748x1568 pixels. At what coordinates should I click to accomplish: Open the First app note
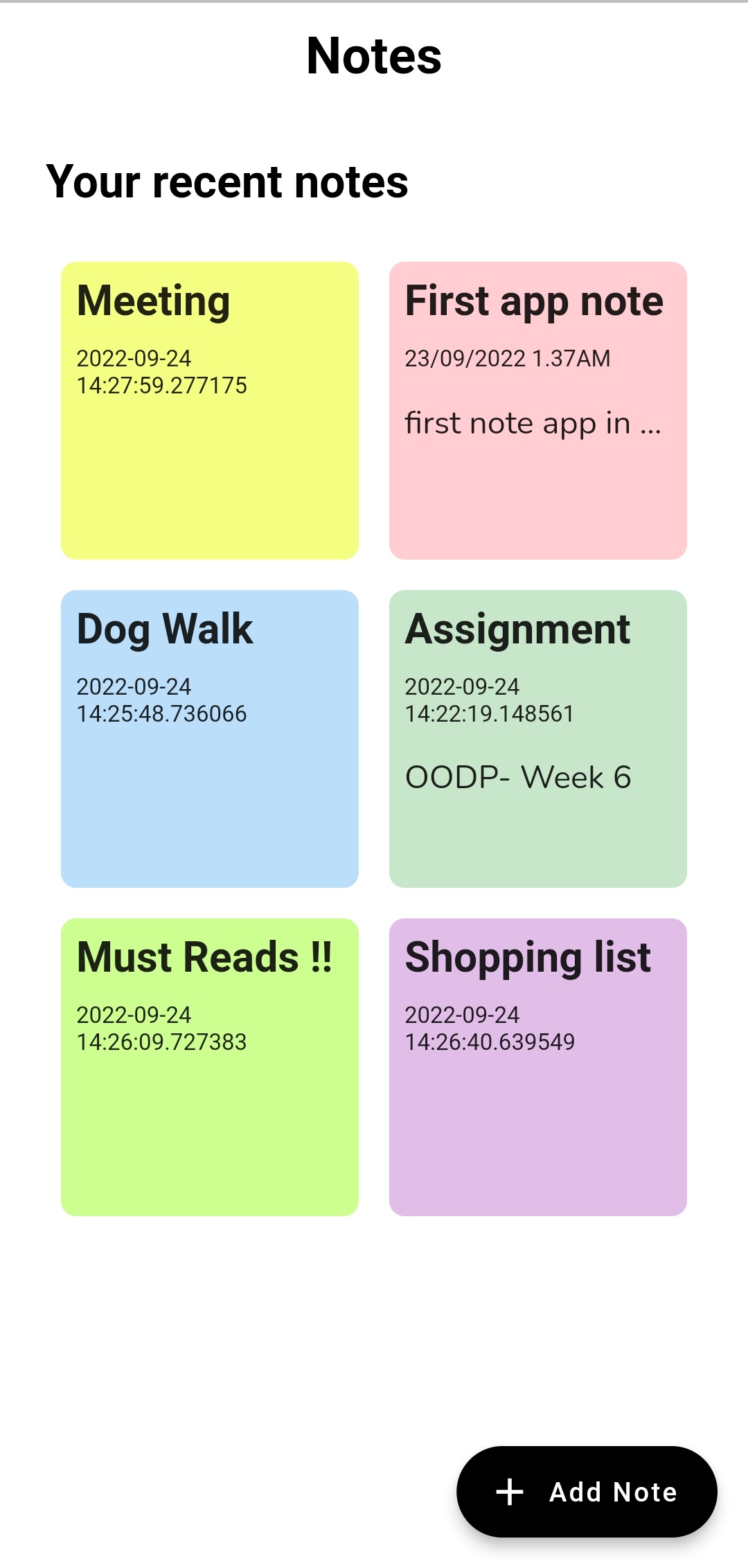538,409
